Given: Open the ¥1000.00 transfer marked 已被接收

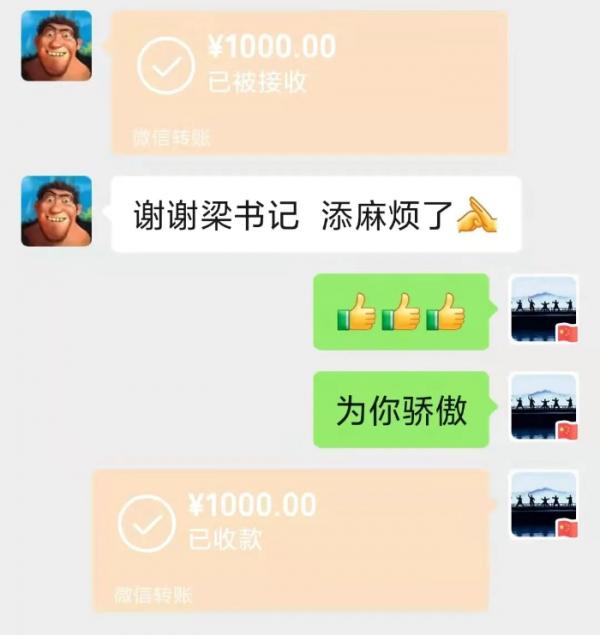Looking at the screenshot, I should coord(309,82).
